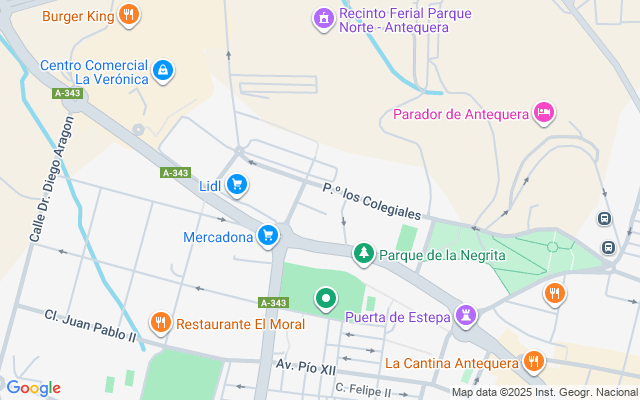Select Centro Comercial La Verónica pin
Image resolution: width=640 pixels, height=400 pixels.
[x=163, y=71]
